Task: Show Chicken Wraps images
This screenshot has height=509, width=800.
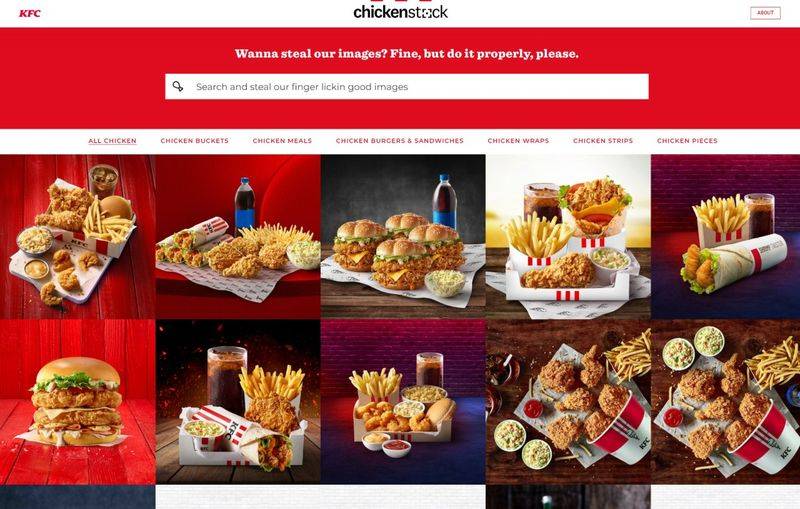Action: (x=518, y=141)
